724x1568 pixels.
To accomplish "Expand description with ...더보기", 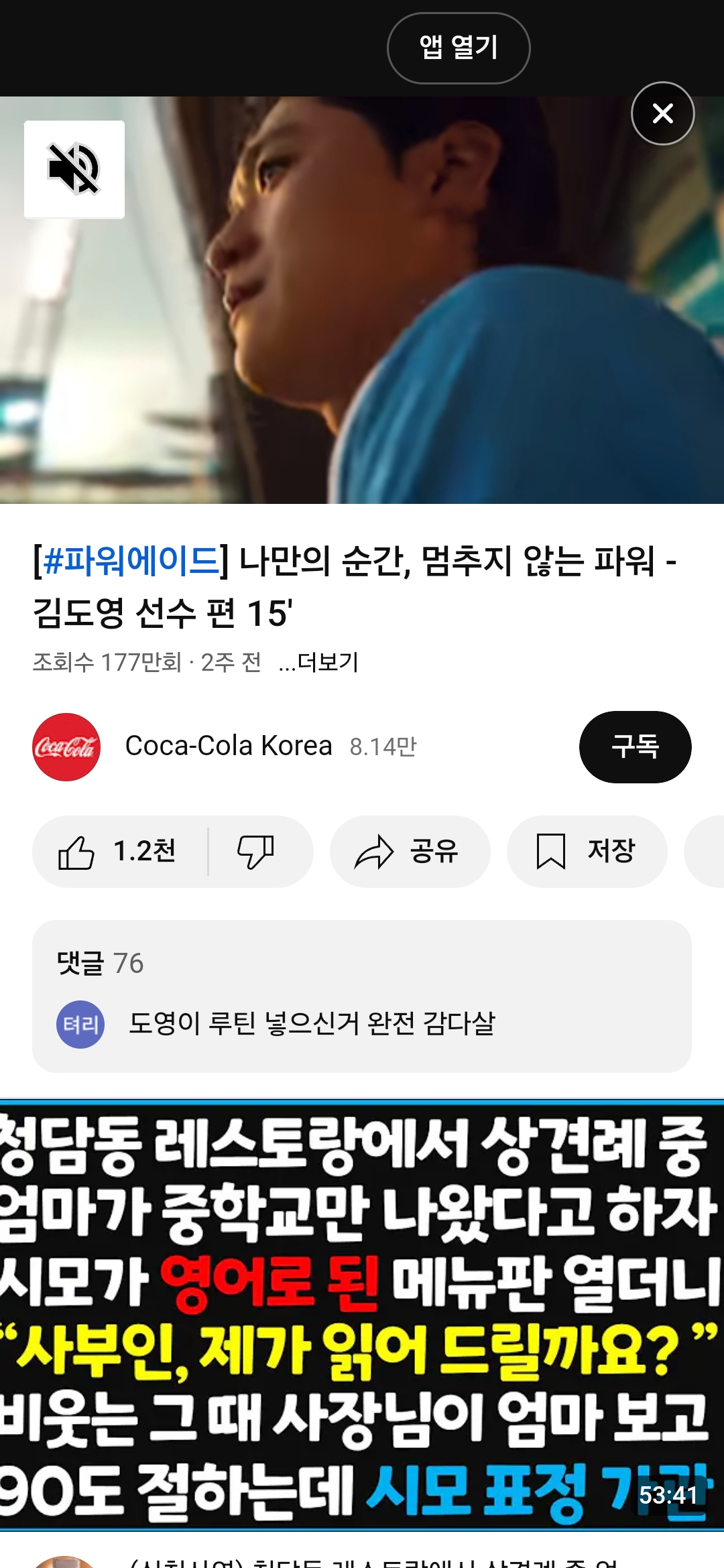I will [x=318, y=662].
